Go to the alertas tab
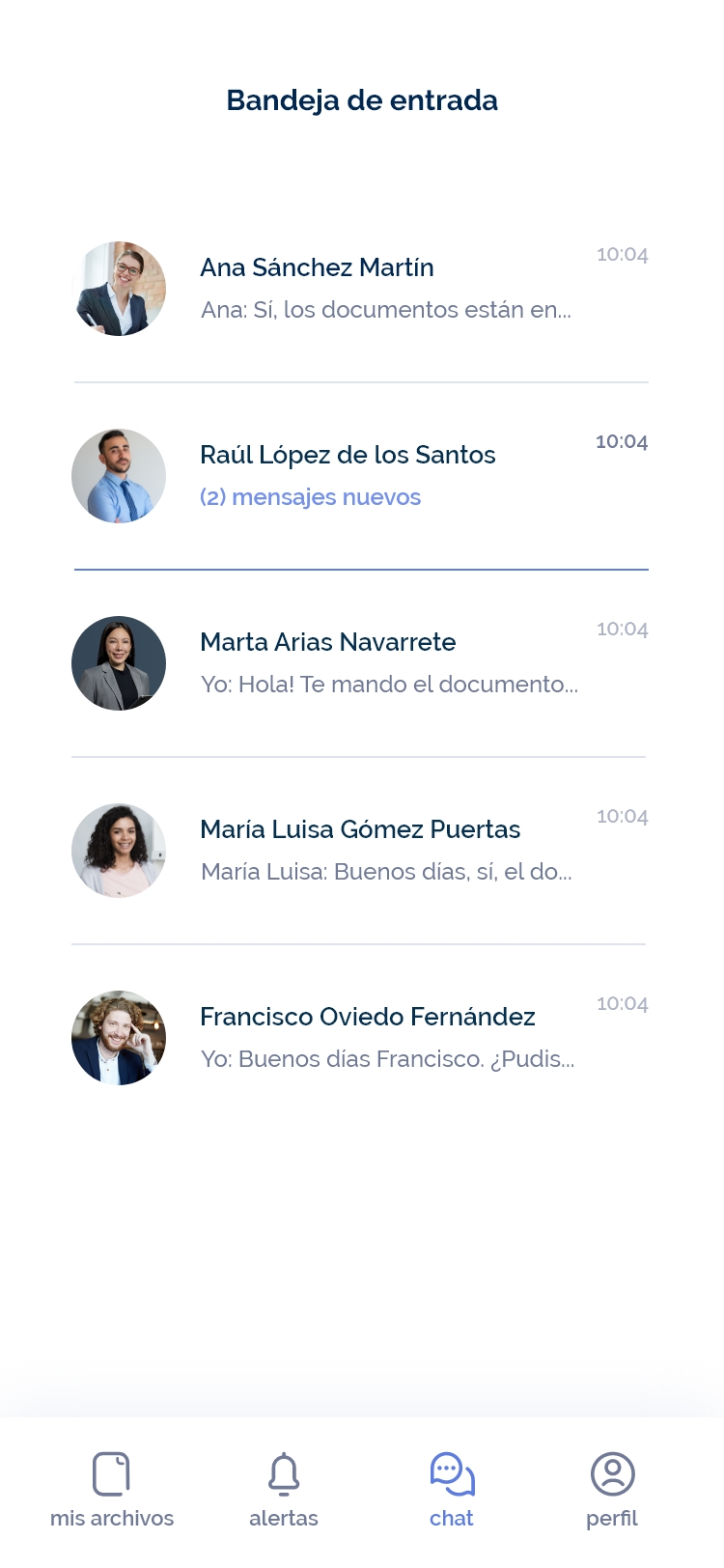Viewport: 724px width, 1568px height. [x=284, y=1491]
